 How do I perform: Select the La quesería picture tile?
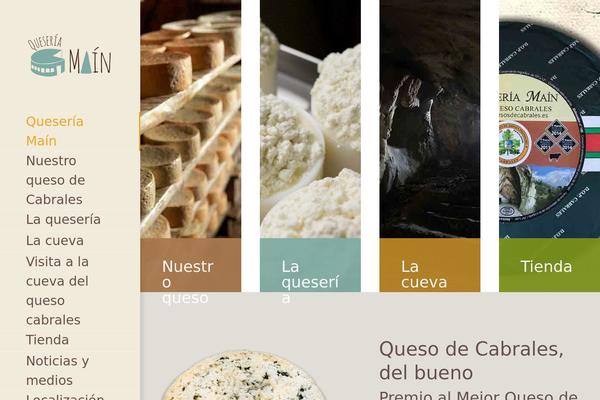(310, 150)
